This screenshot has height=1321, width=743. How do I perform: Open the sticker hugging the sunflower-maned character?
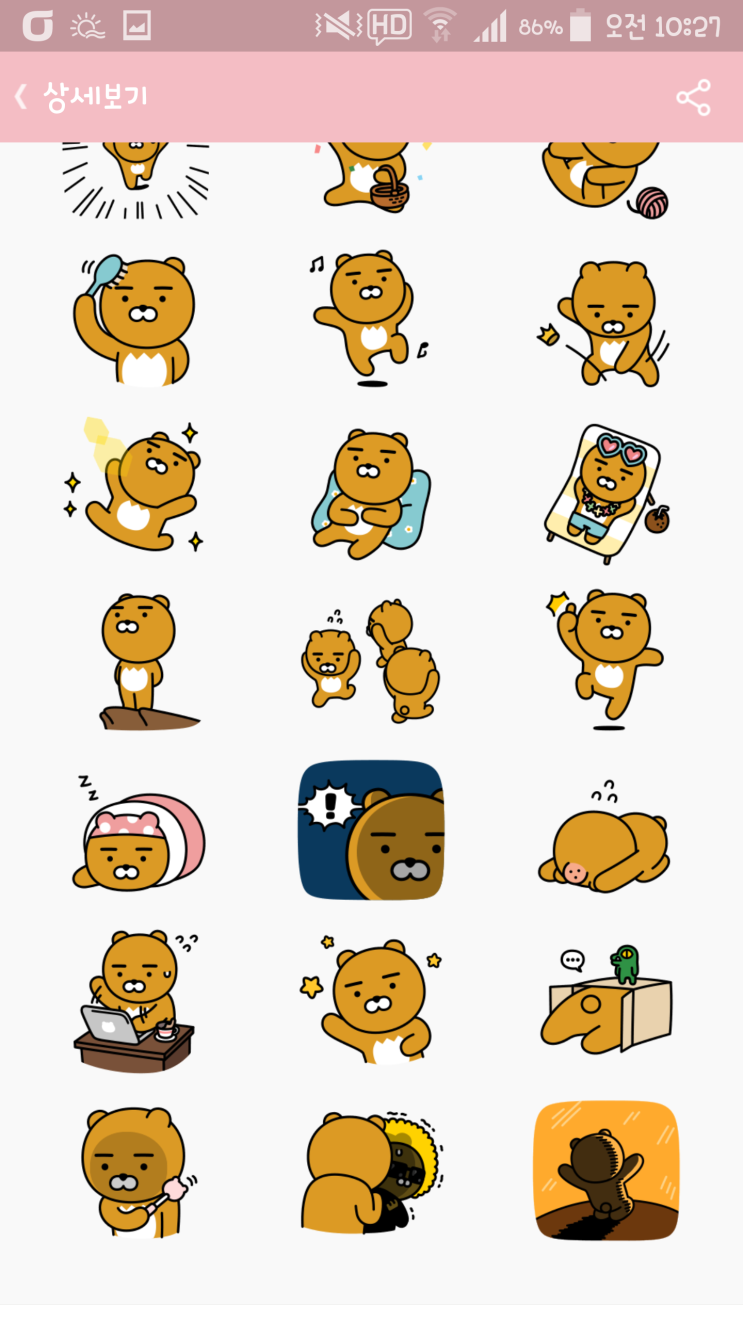click(370, 1172)
